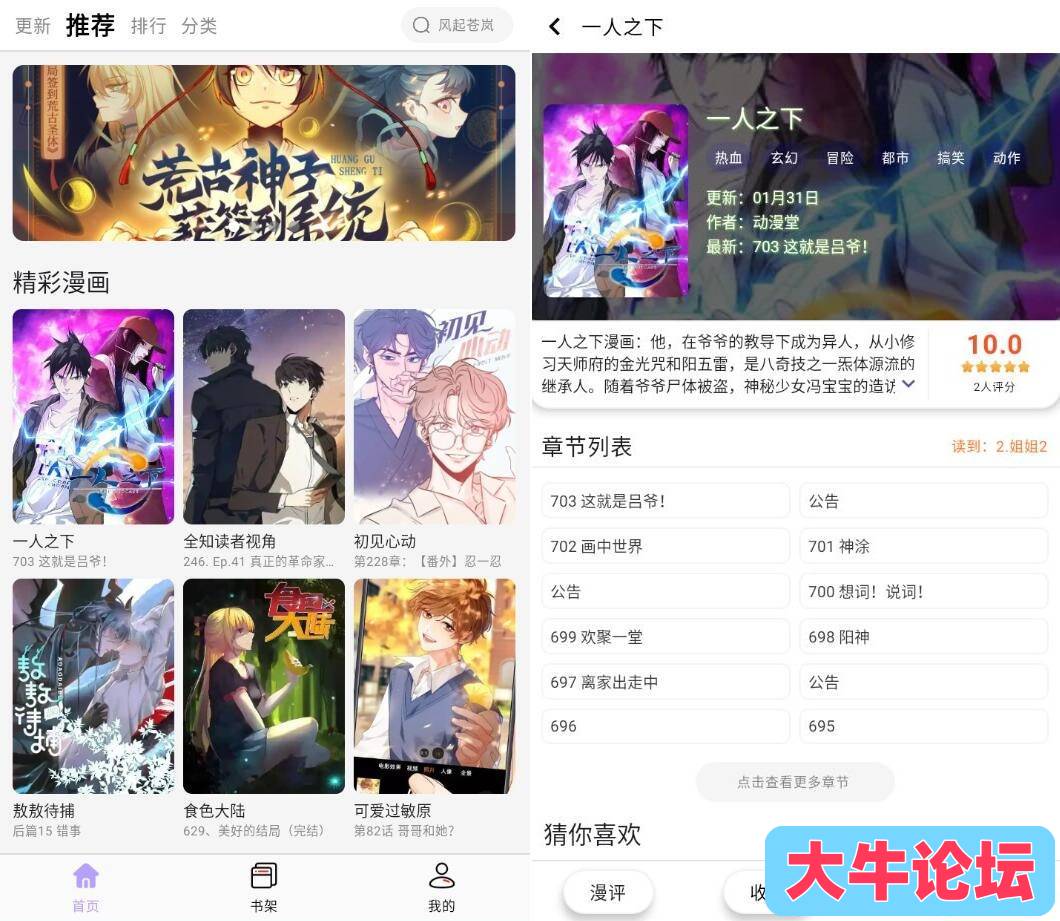
Task: Go to the 书架 bookshelf tab
Action: [264, 887]
